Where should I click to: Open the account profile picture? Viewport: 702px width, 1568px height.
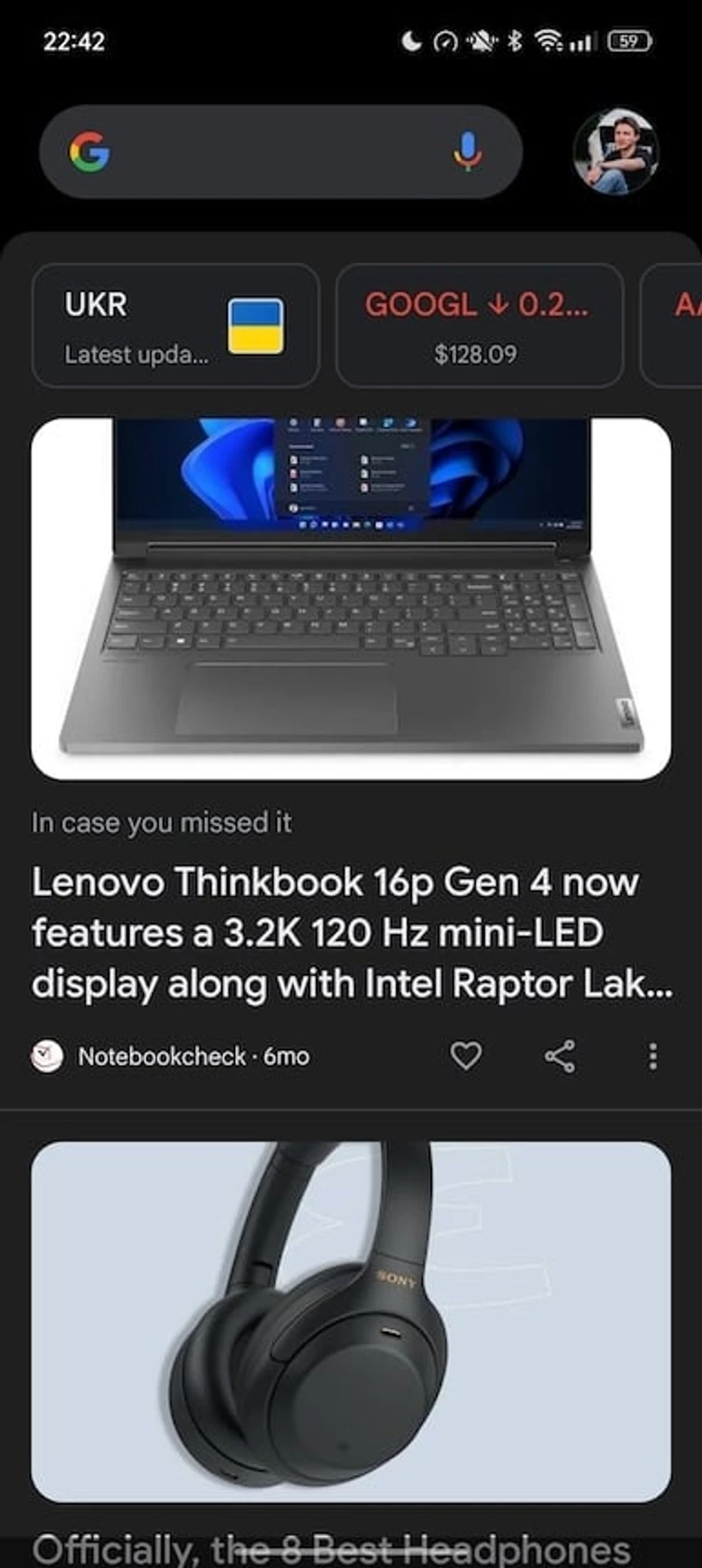coord(615,152)
